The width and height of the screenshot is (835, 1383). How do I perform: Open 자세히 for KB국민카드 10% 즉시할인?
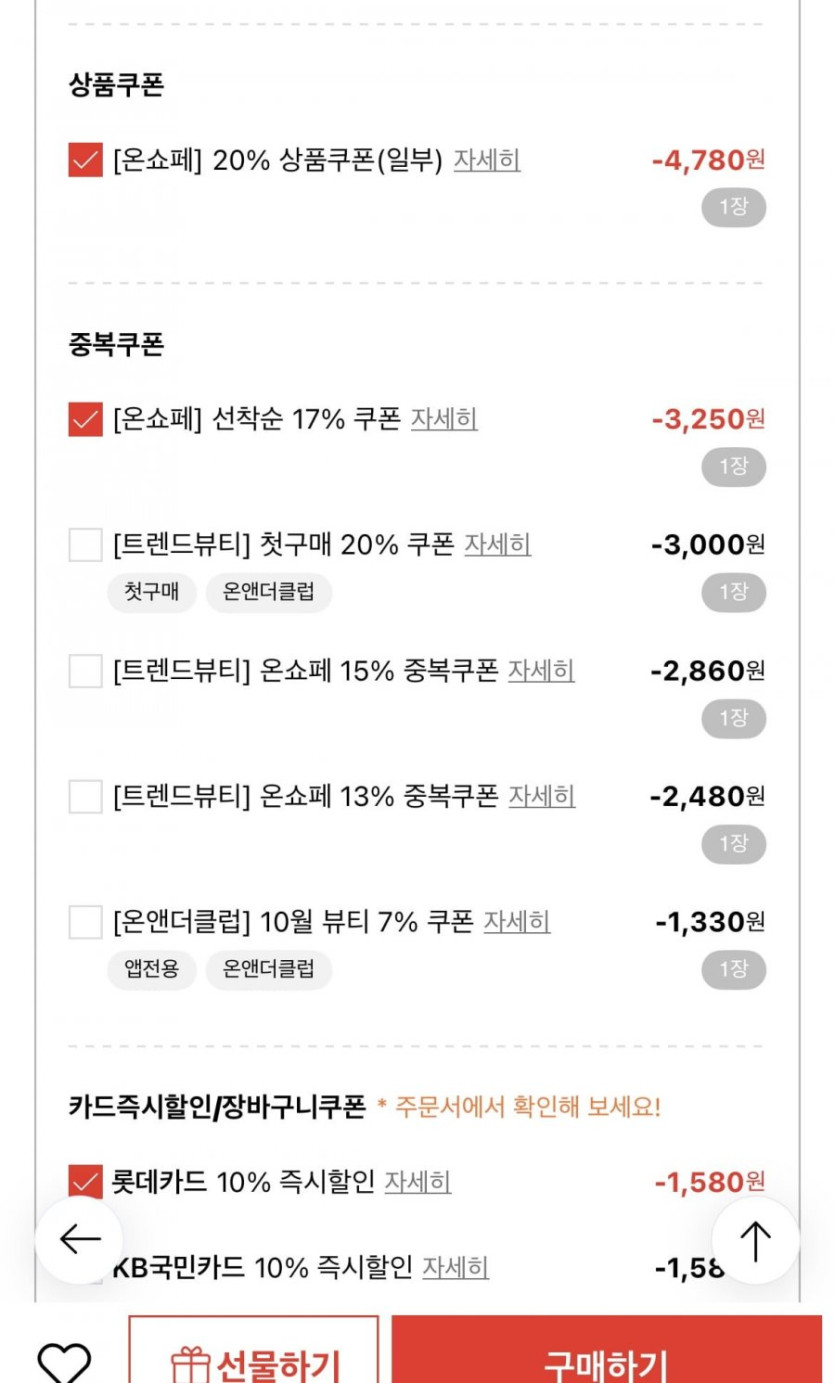[x=455, y=1269]
